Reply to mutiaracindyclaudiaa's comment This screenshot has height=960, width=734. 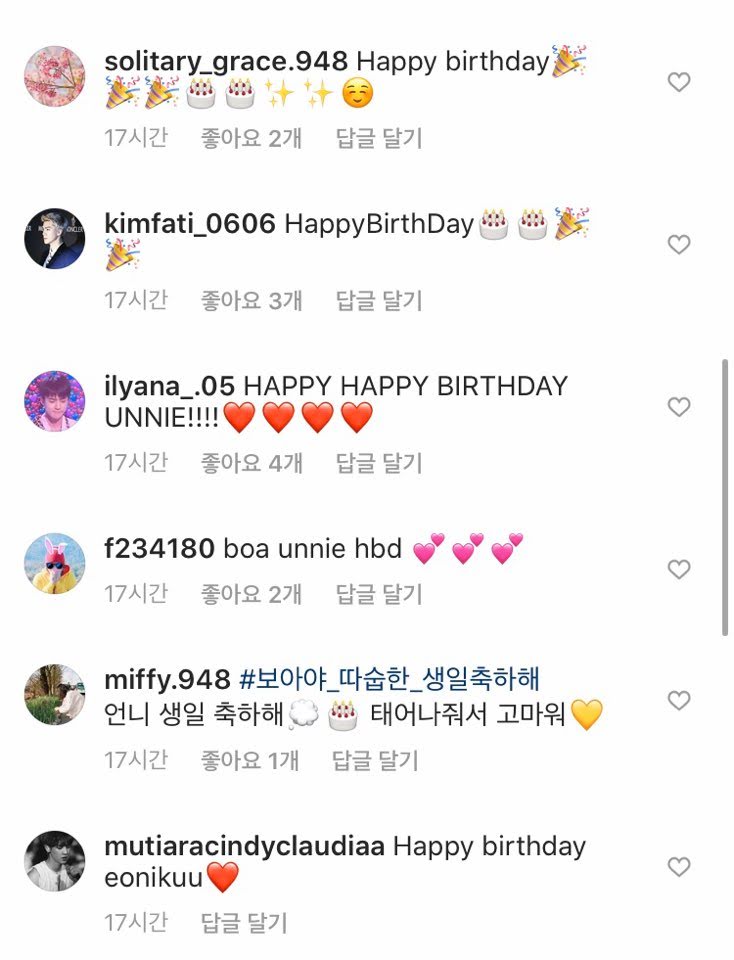(244, 922)
